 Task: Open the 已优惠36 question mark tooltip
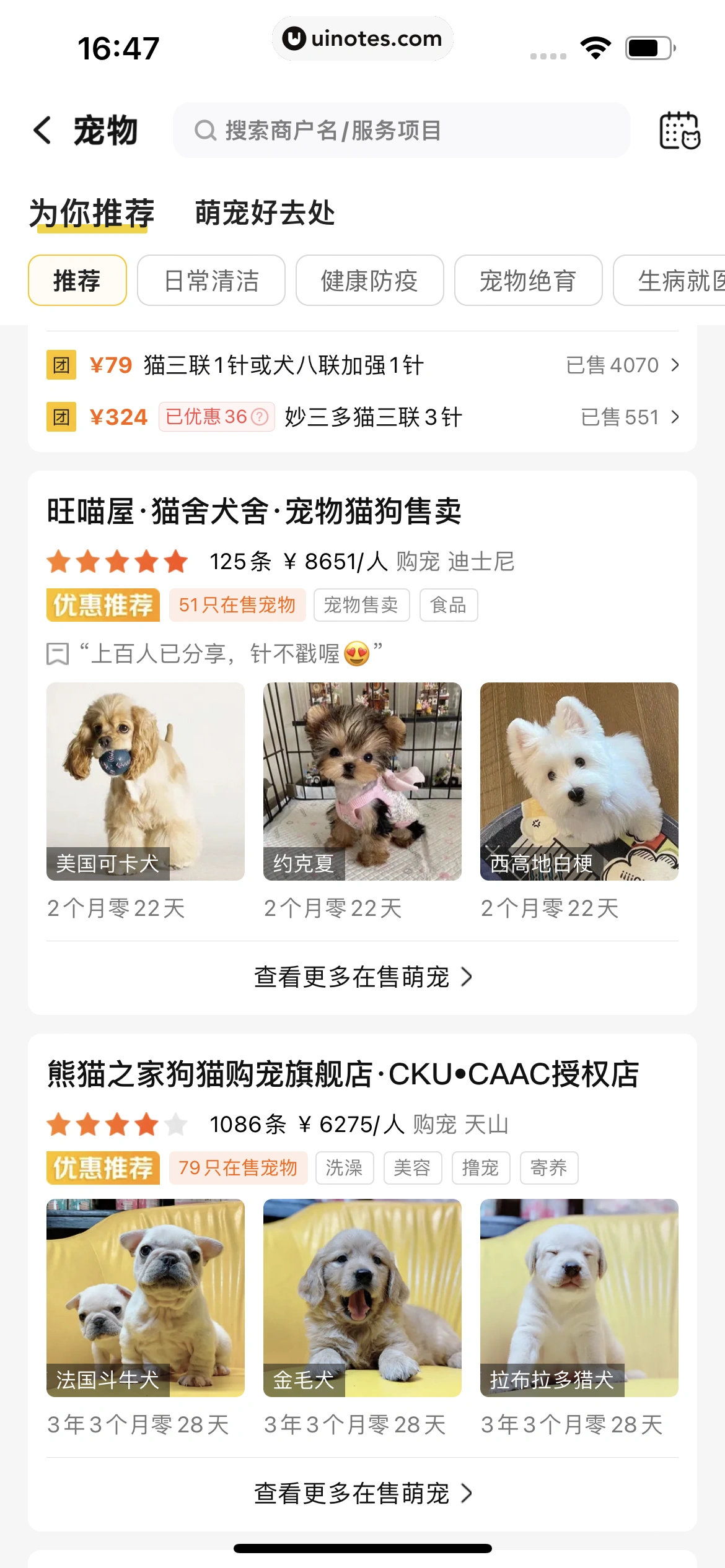(259, 418)
